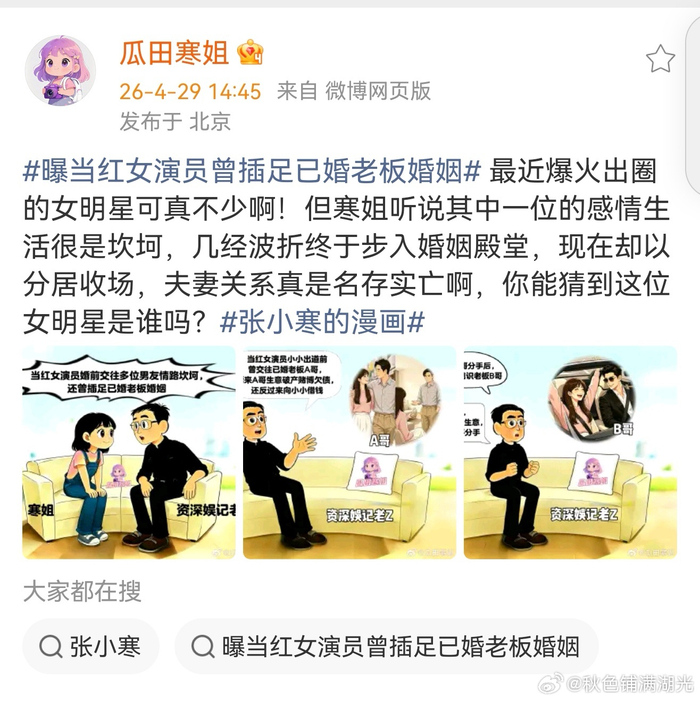
Task: Select search chip 曝当红女演员曾插足已婚老板婚姻
Action: (x=386, y=646)
